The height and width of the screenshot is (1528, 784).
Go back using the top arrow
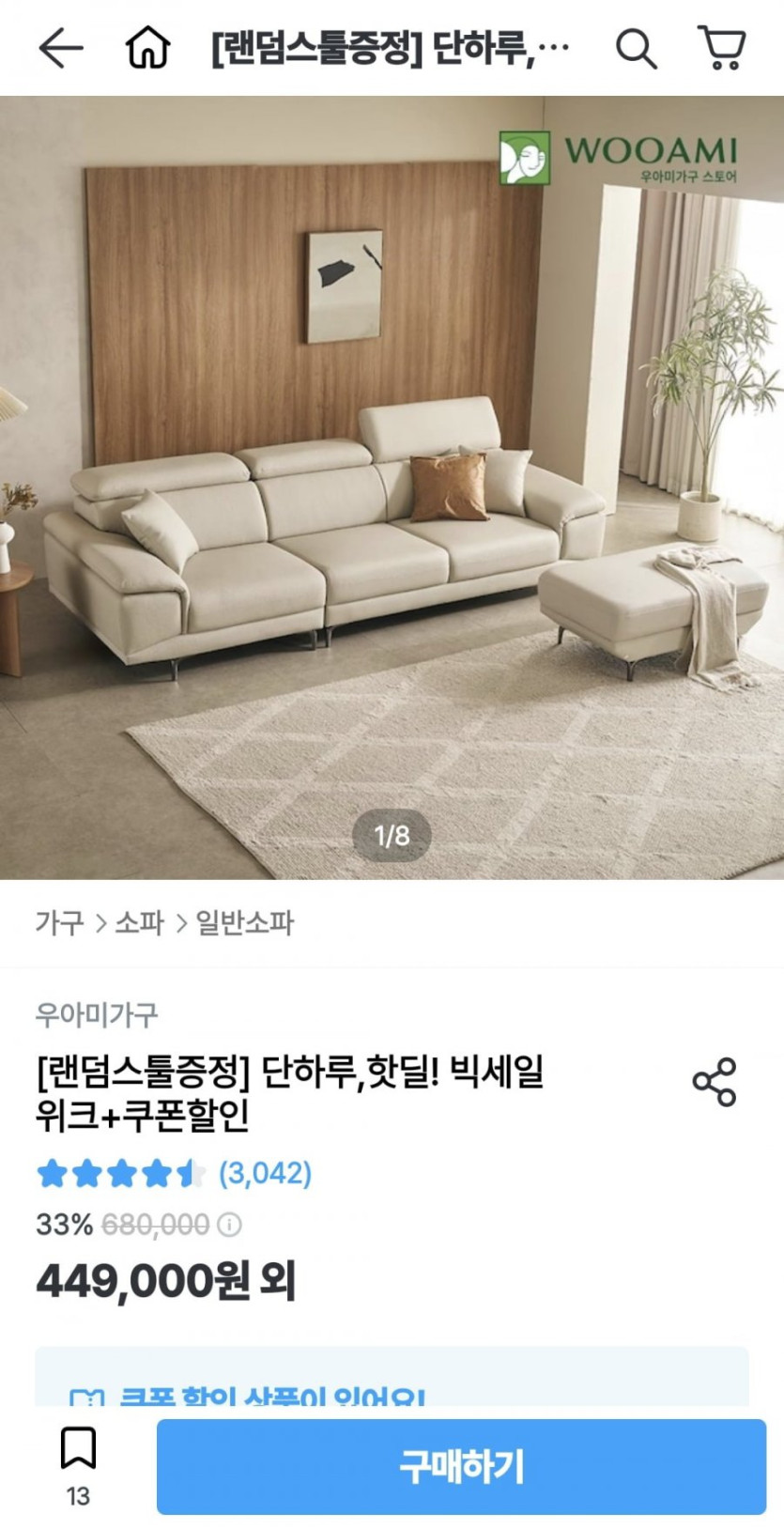pos(61,48)
